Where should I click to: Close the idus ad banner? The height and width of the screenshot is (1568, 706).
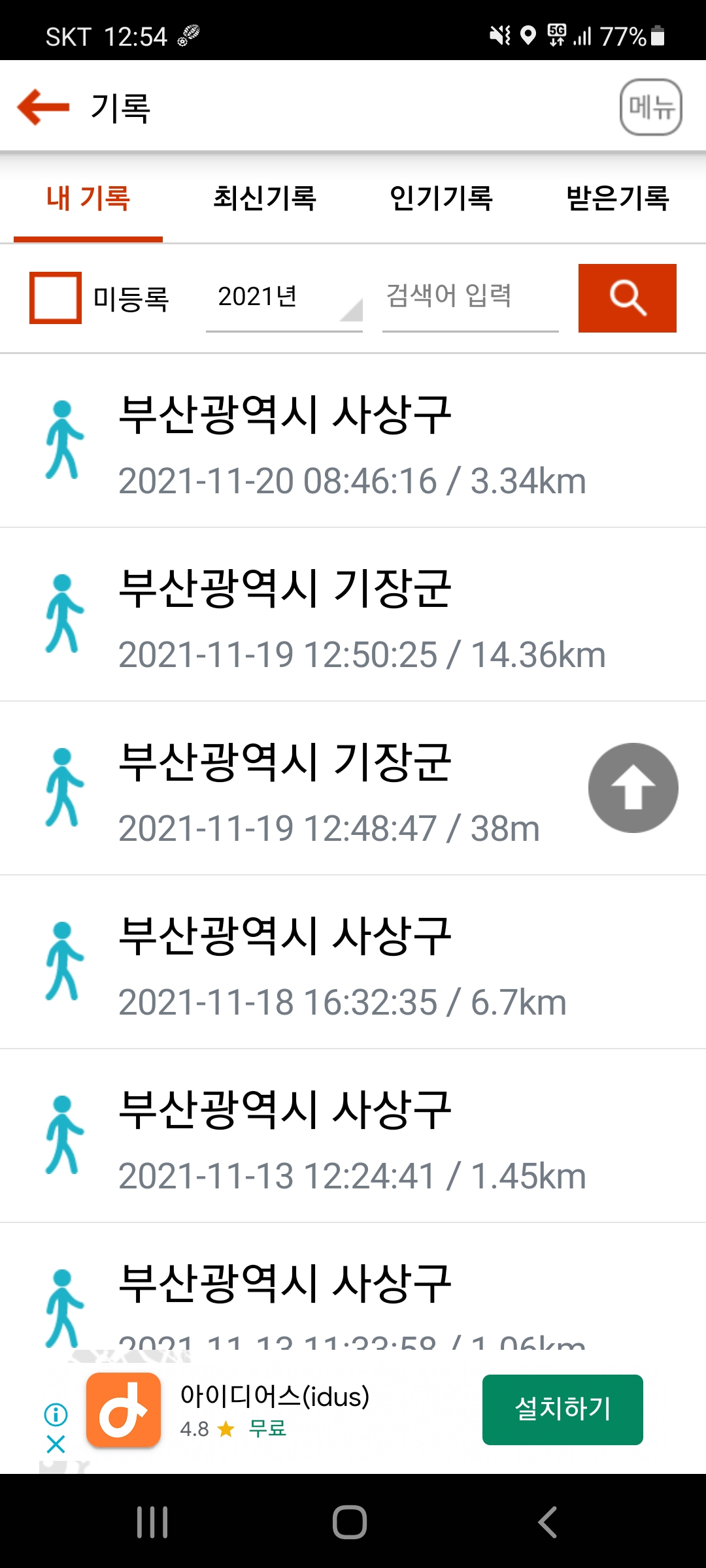pyautogui.click(x=56, y=1444)
